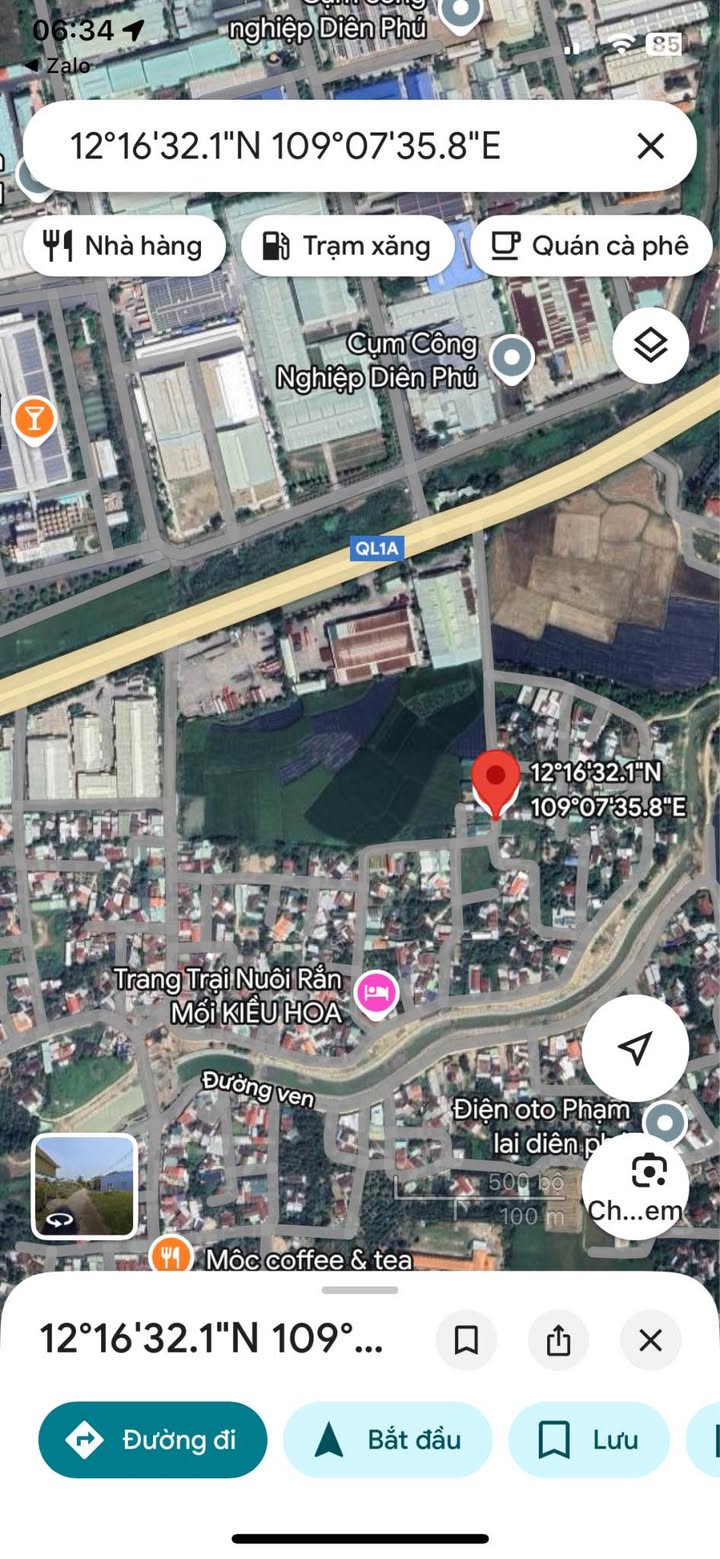Clear the coordinates in the search bar

click(x=650, y=147)
